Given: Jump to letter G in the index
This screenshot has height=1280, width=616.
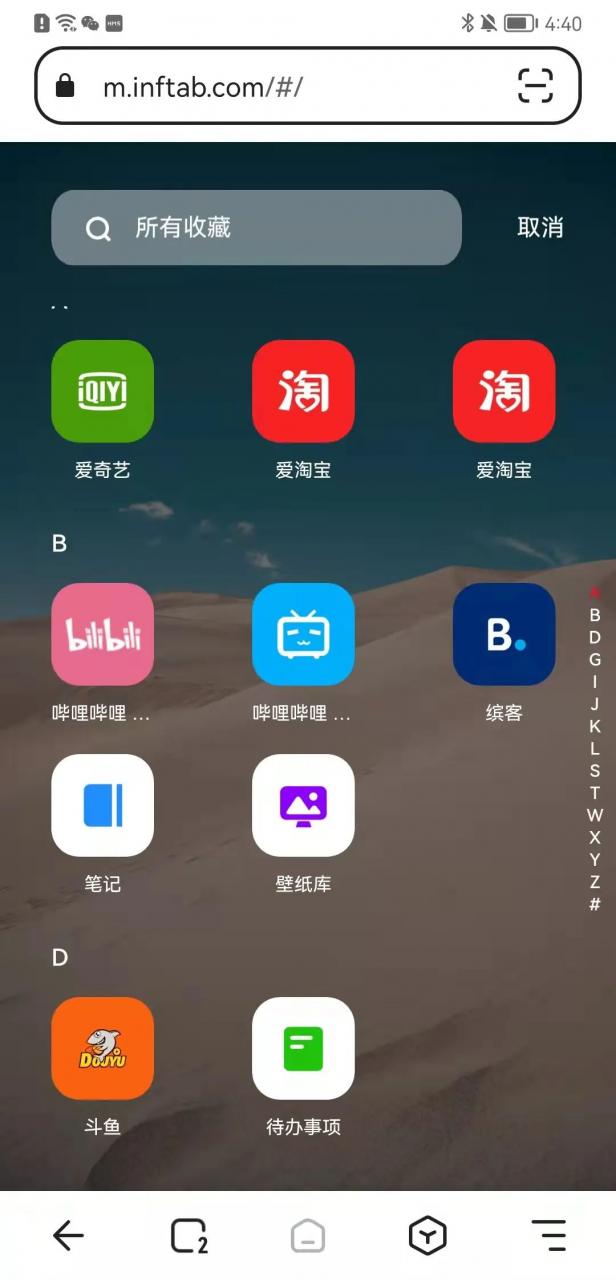Looking at the screenshot, I should pyautogui.click(x=595, y=659).
